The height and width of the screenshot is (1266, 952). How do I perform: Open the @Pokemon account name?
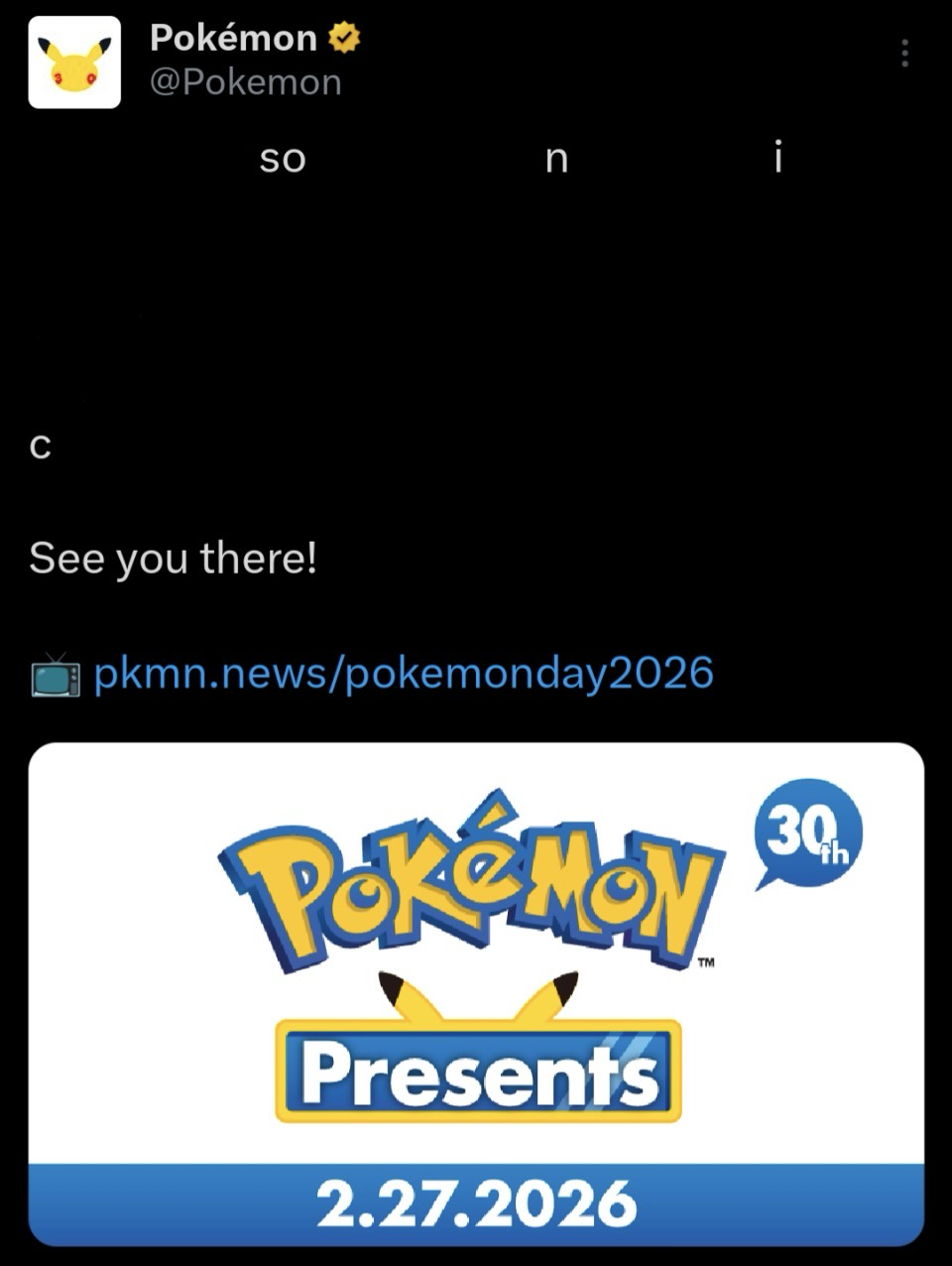(245, 82)
